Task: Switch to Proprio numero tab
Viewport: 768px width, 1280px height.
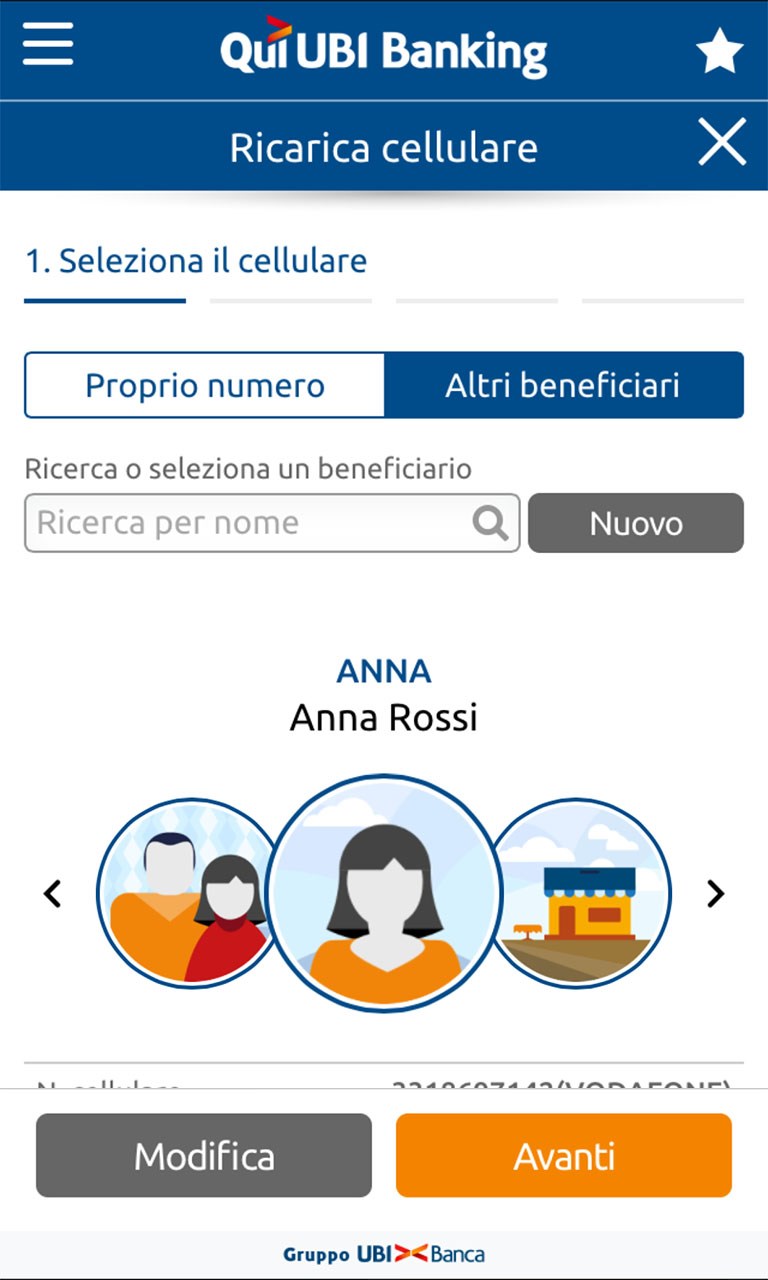Action: tap(205, 385)
